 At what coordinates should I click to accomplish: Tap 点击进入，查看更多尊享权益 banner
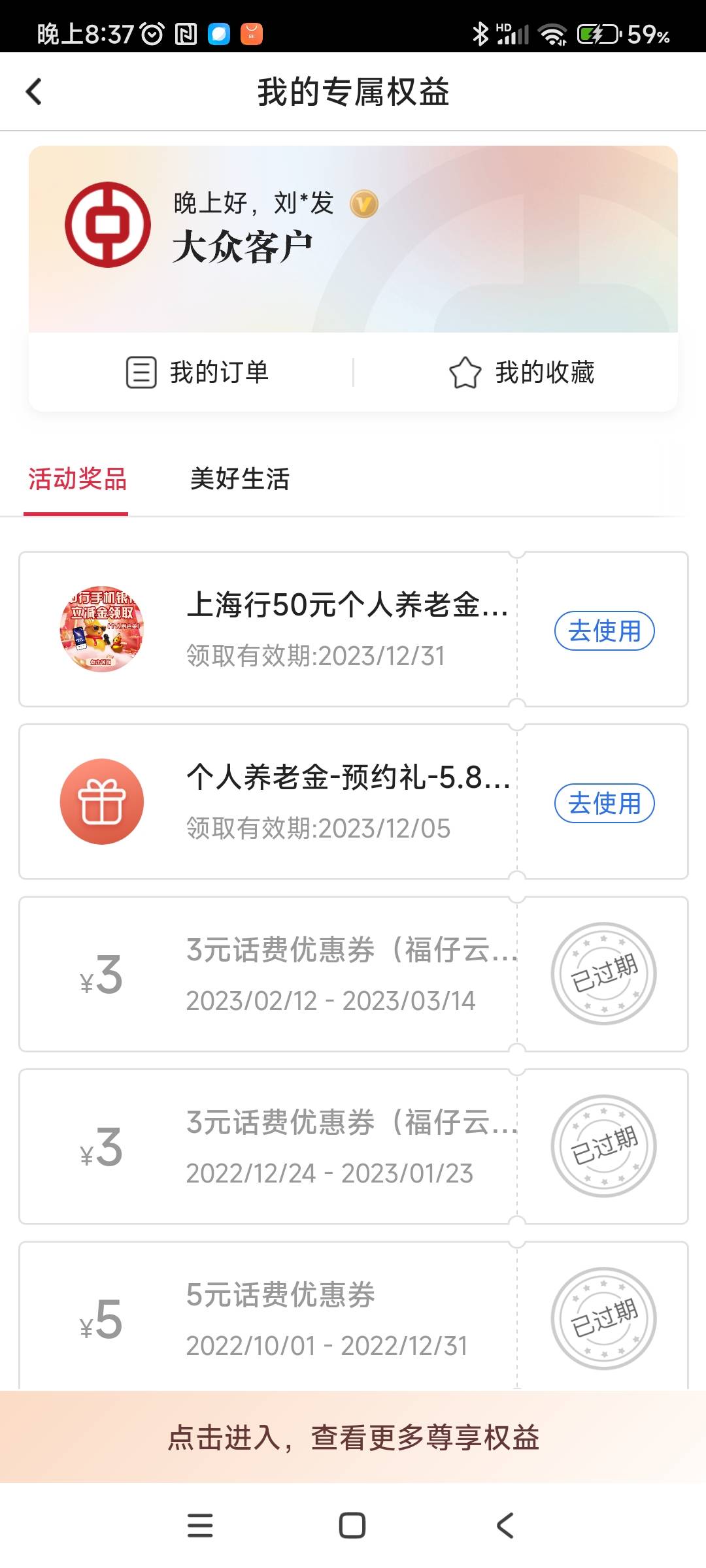click(353, 1437)
